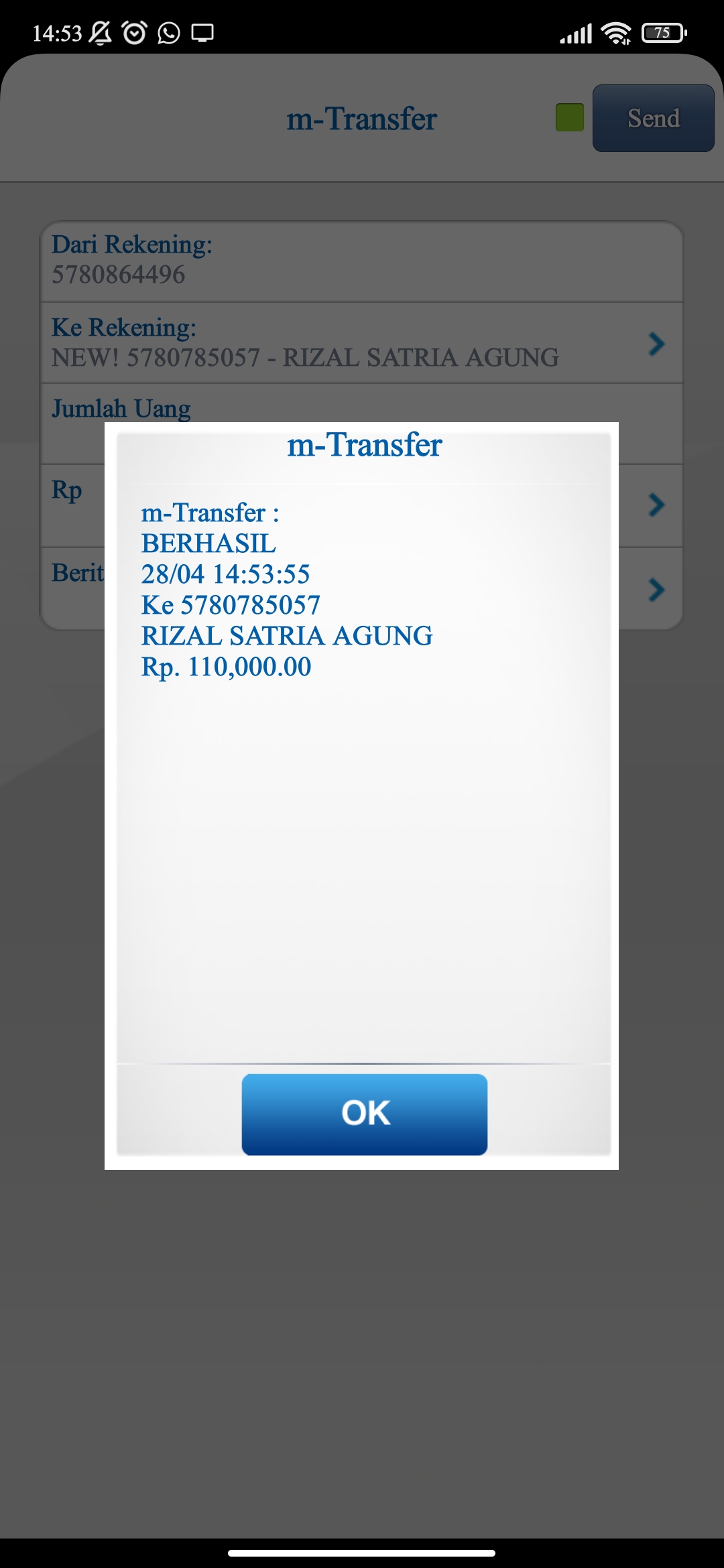
Task: Confirm the transfer dialog with OK
Action: pyautogui.click(x=364, y=1114)
